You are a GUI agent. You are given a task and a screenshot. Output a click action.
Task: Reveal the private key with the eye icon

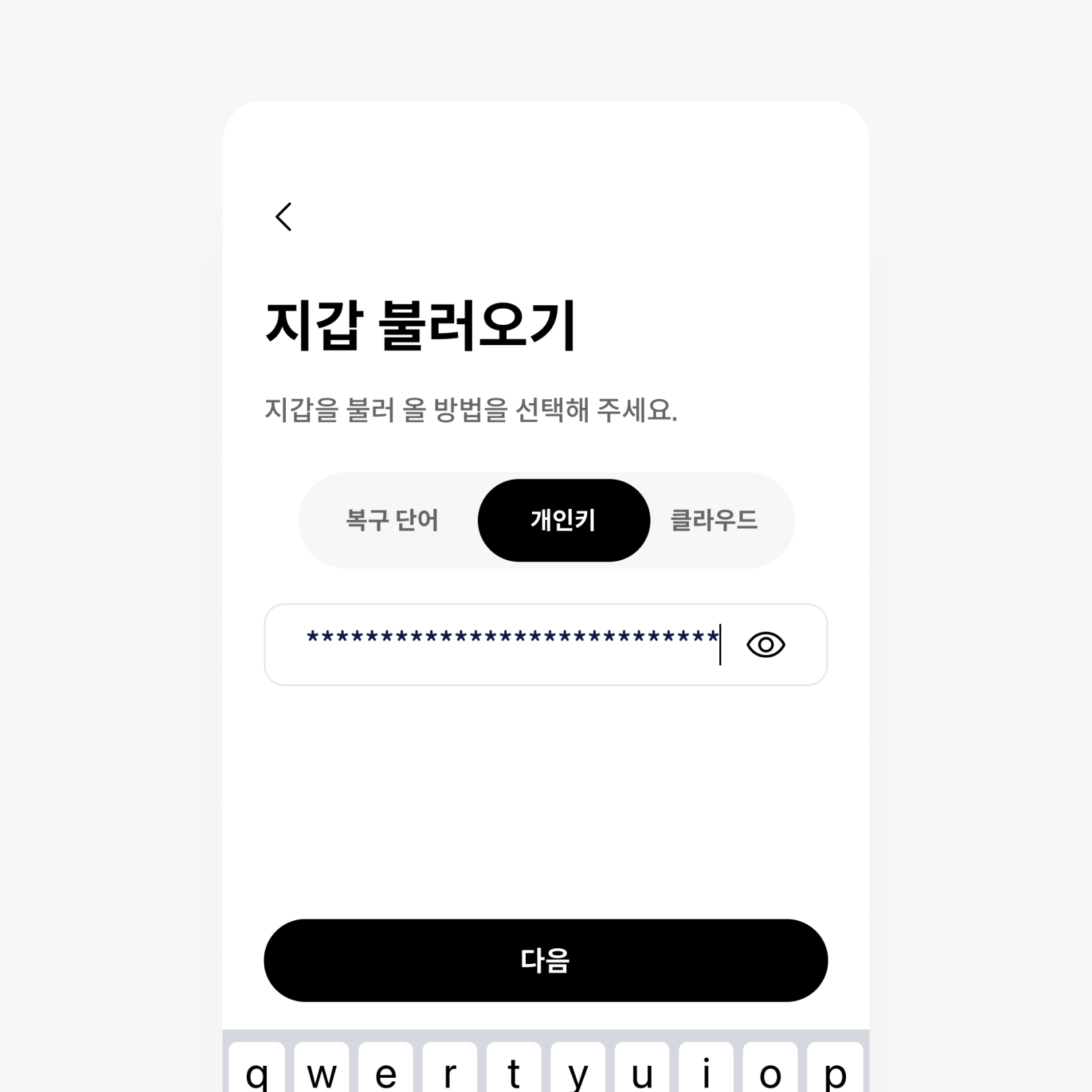[766, 645]
